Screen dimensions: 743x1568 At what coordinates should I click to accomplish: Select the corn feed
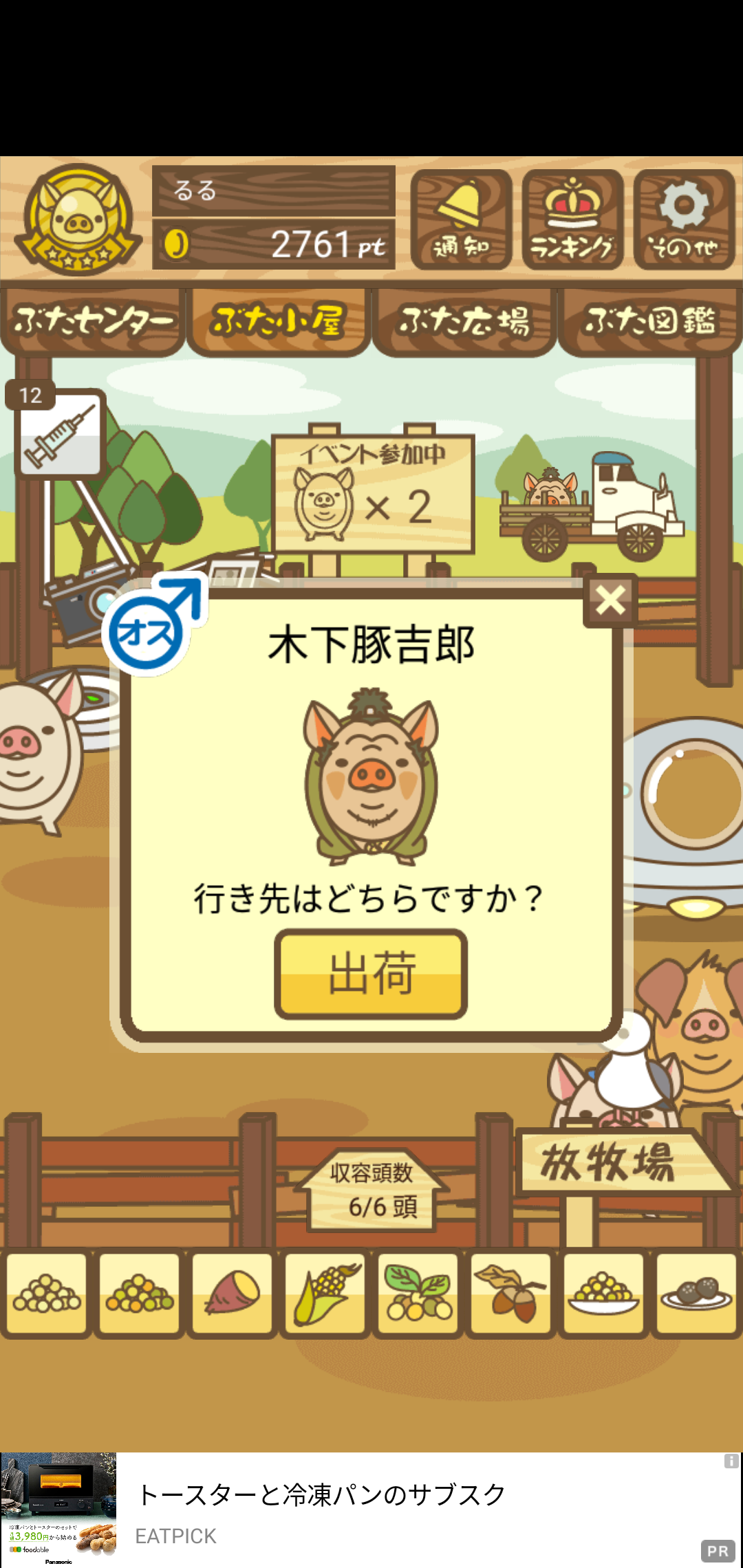[x=325, y=1294]
